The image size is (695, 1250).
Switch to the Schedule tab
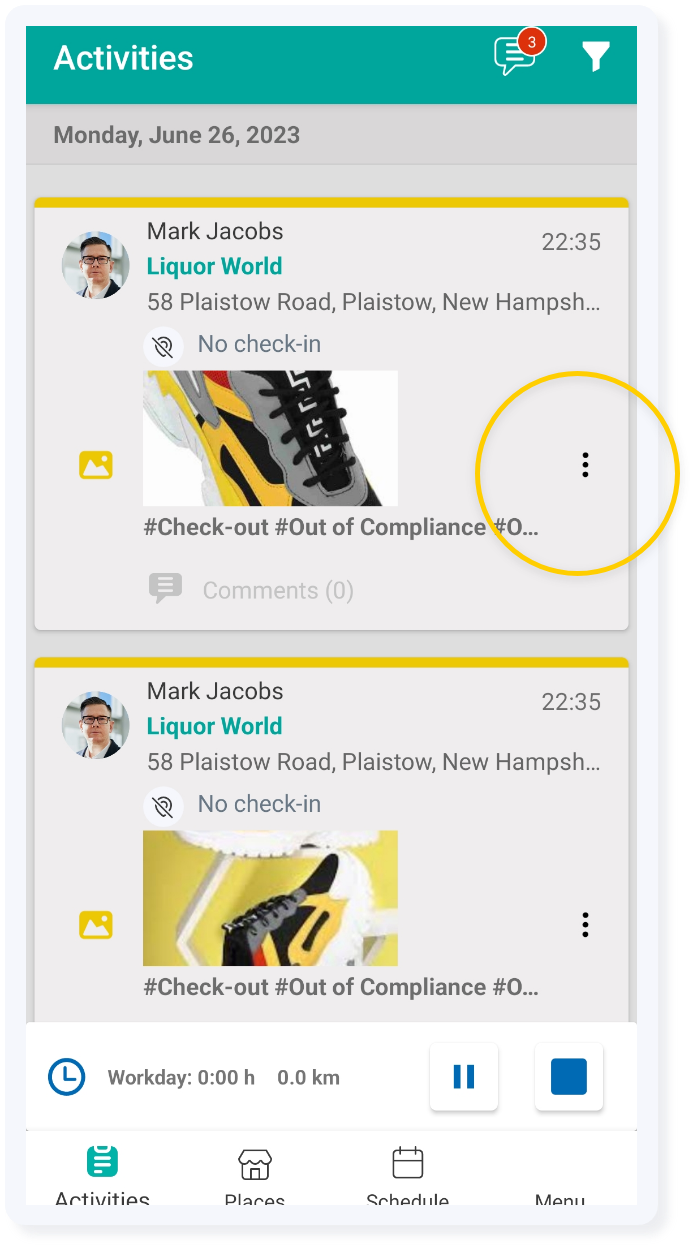tap(407, 1177)
